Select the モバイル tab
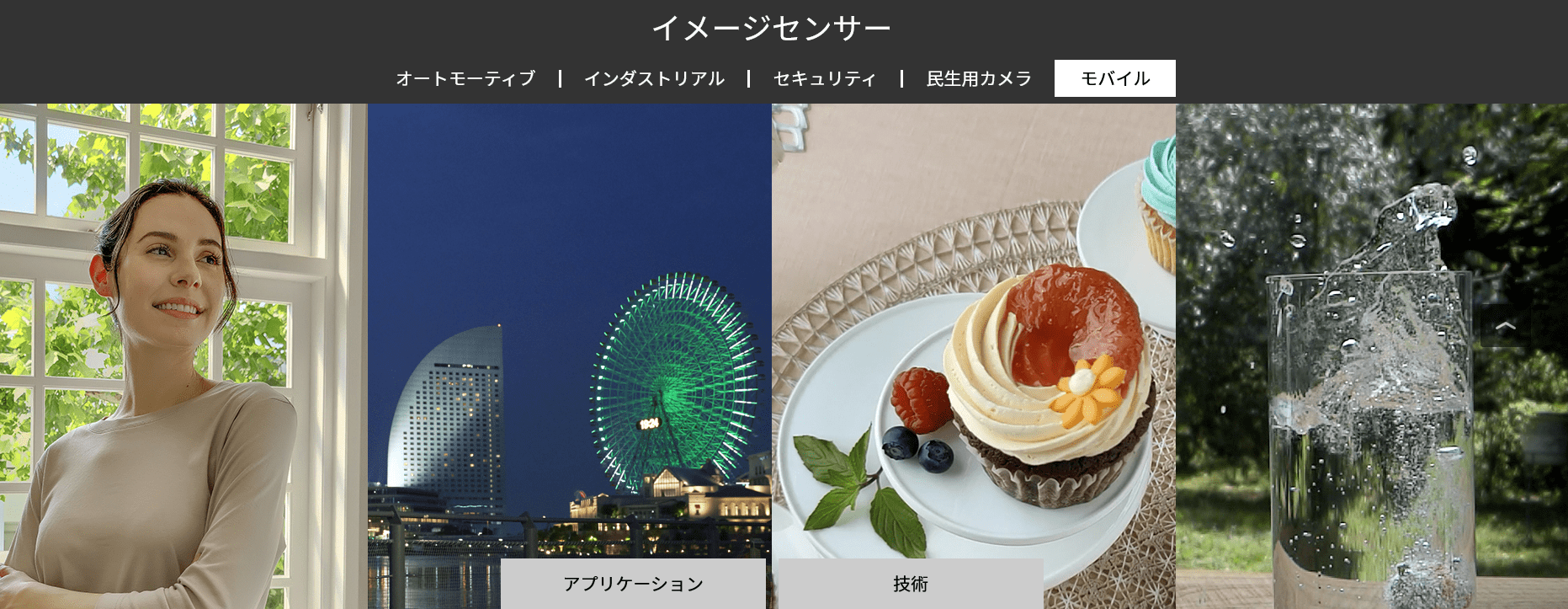The width and height of the screenshot is (1568, 609). point(1114,78)
